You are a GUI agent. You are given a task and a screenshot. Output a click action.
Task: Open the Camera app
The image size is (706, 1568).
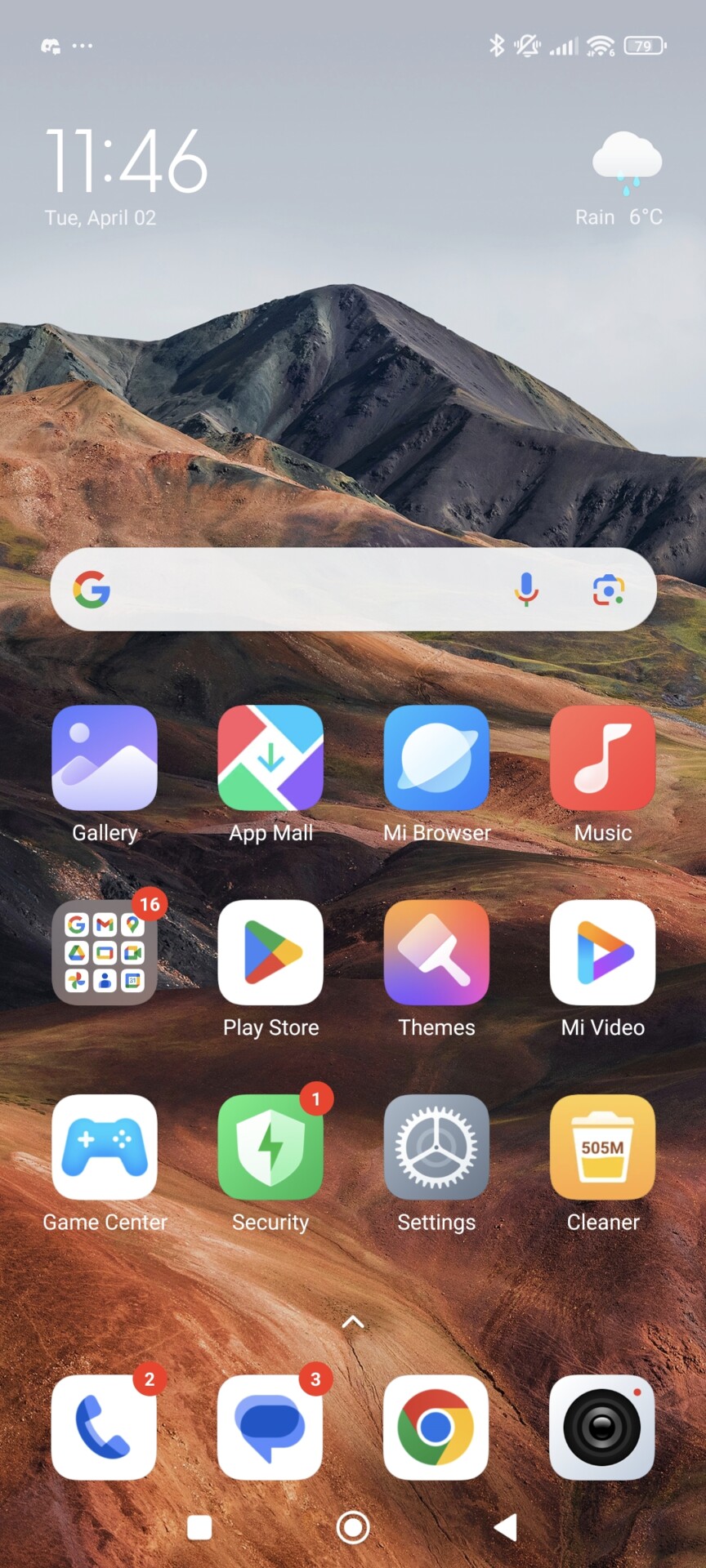602,1427
